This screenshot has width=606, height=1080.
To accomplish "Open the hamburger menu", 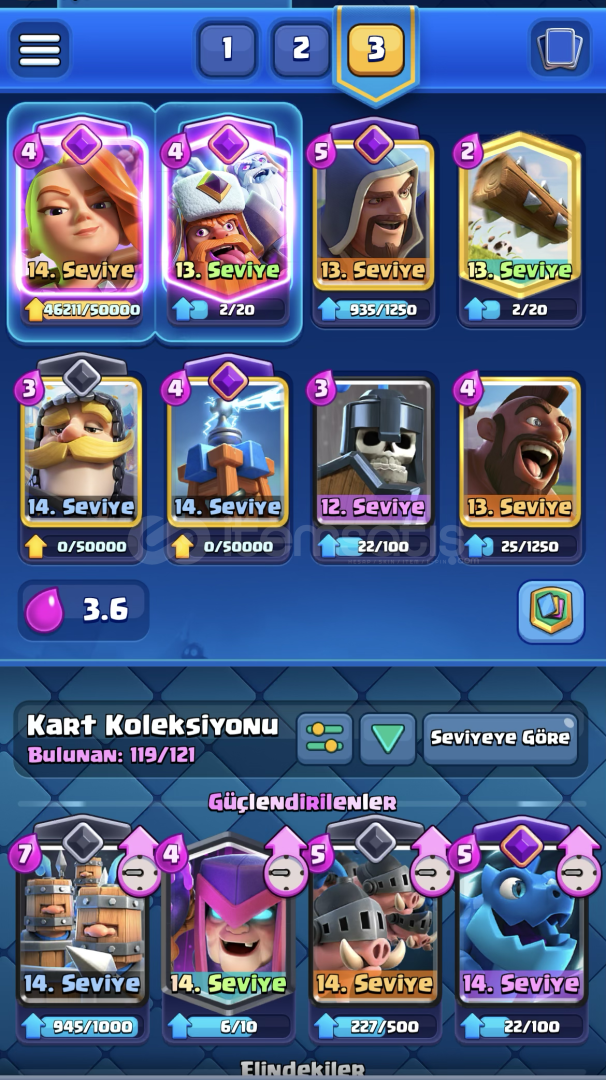I will 40,49.
